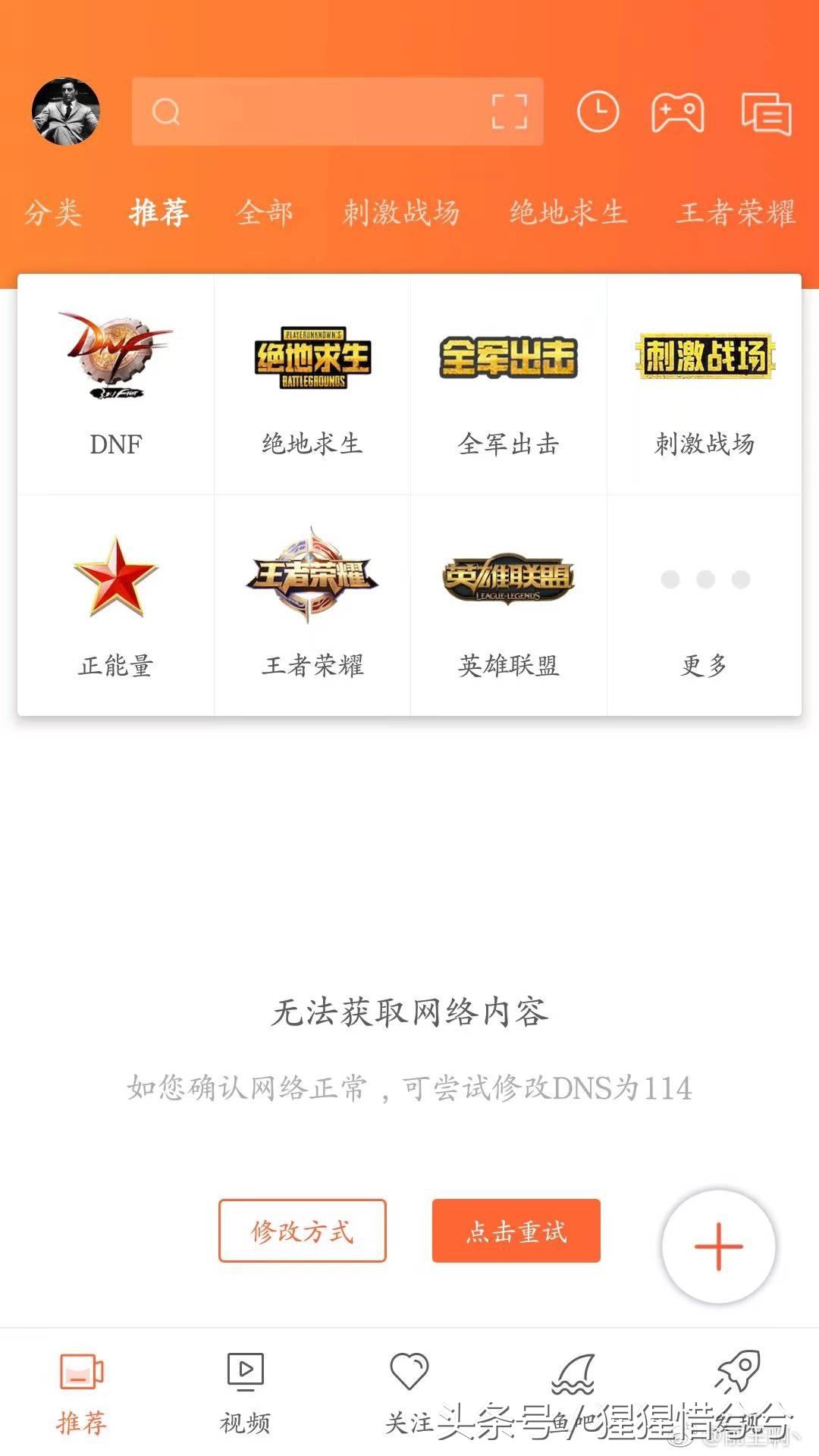Tap the 修改方式 button

[x=302, y=1228]
